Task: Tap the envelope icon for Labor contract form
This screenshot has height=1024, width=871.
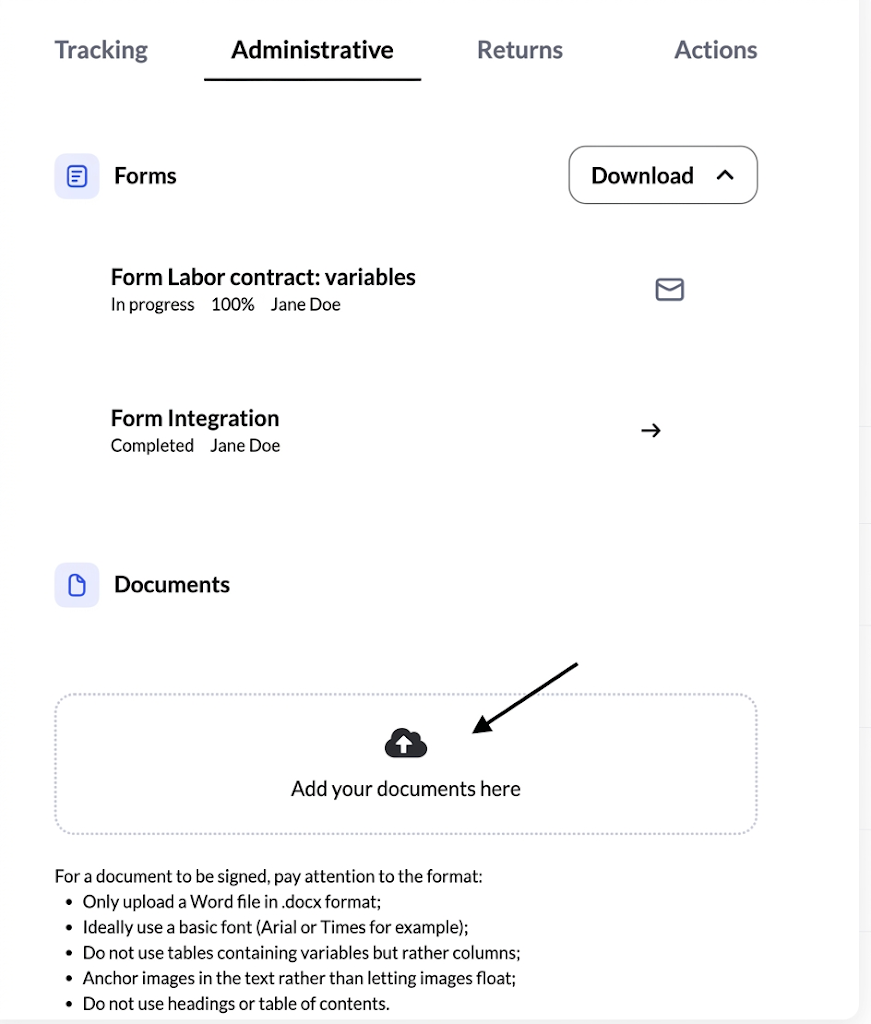Action: pyautogui.click(x=669, y=289)
